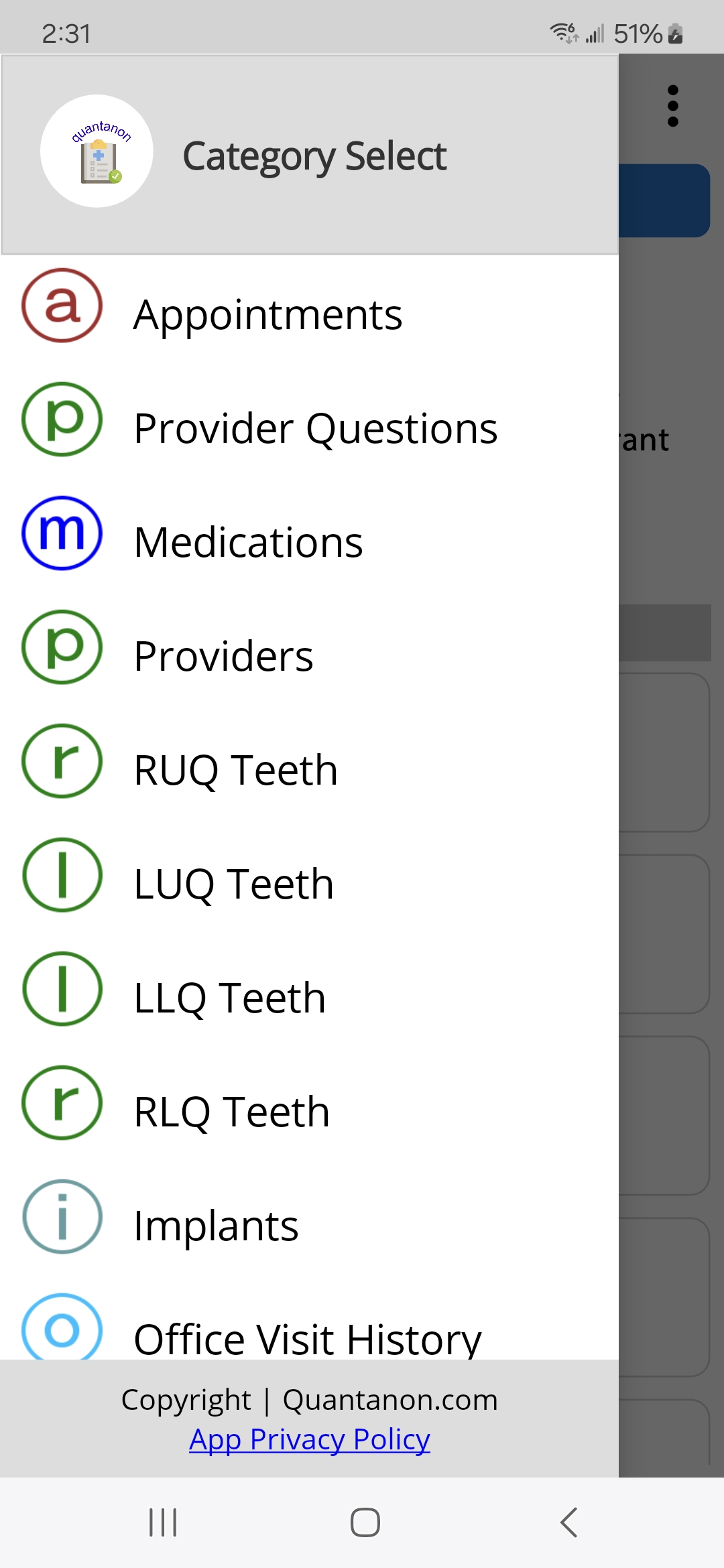The height and width of the screenshot is (1568, 724).
Task: Open the three-dot overflow menu
Action: coord(673,106)
